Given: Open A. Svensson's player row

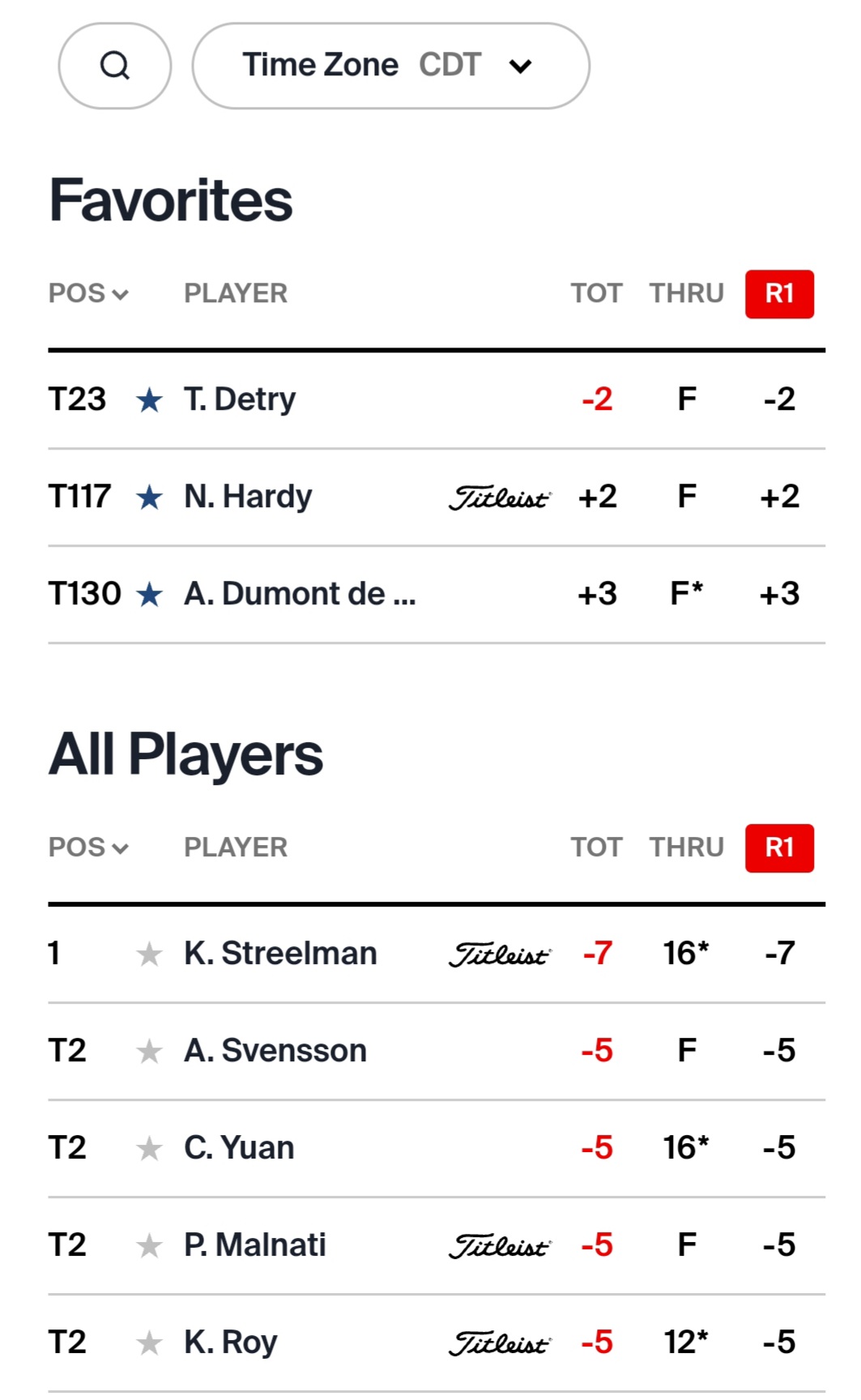Looking at the screenshot, I should 275,1051.
